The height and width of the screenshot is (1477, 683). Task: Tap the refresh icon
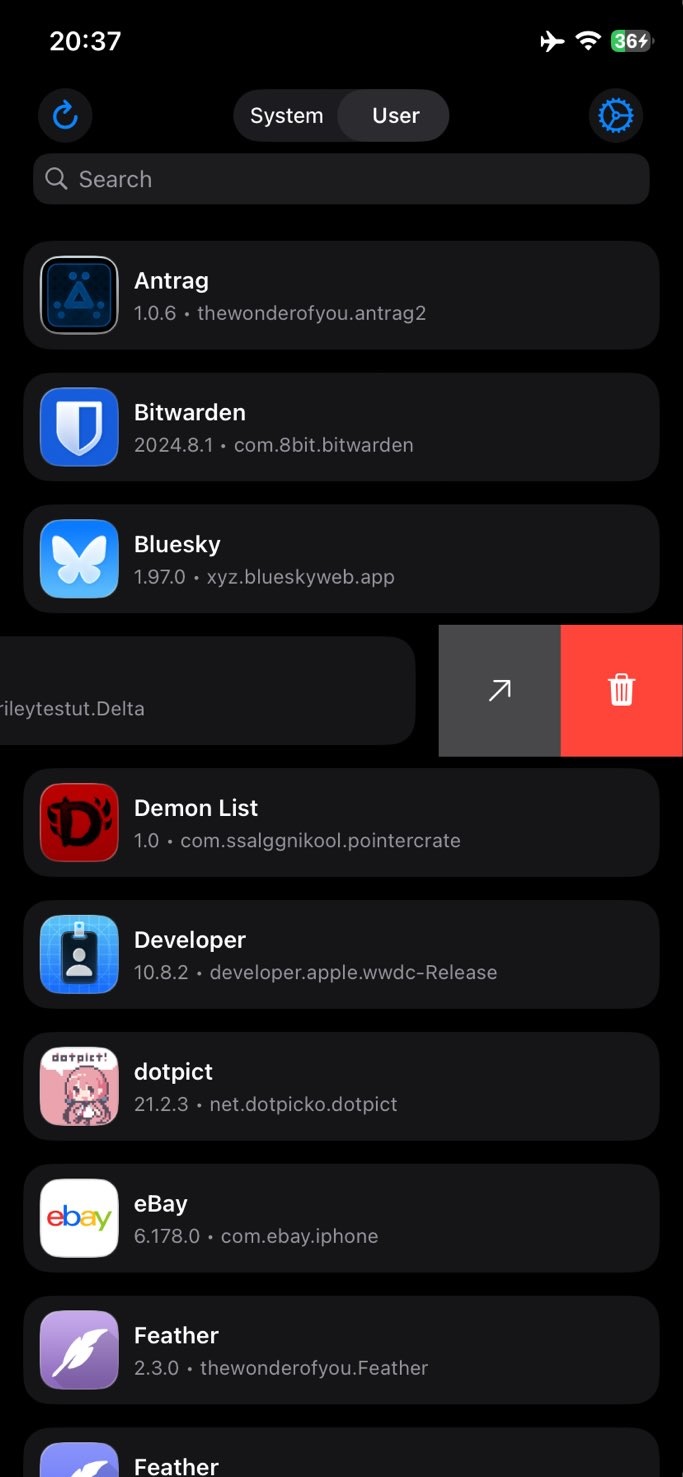[65, 116]
